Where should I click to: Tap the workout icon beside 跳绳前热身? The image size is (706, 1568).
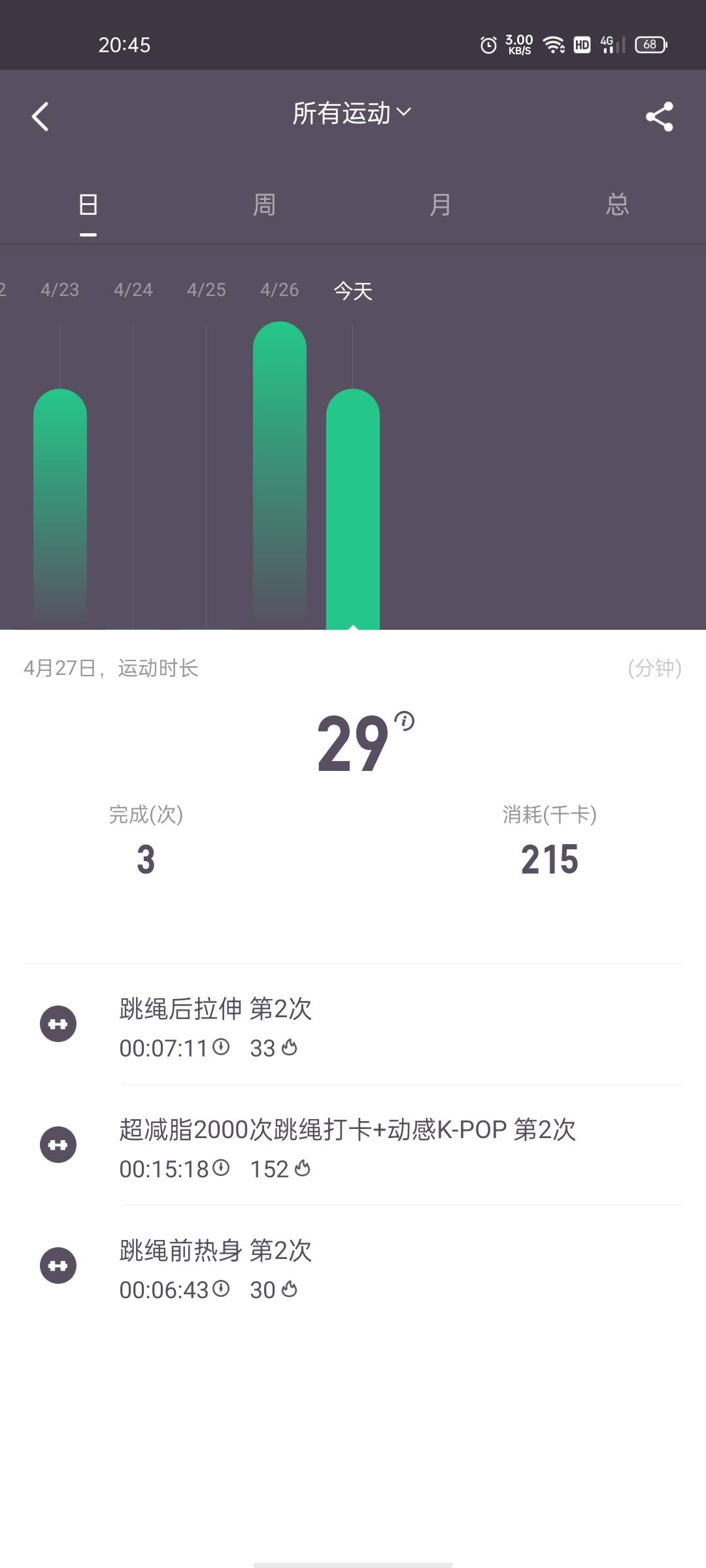tap(58, 1266)
